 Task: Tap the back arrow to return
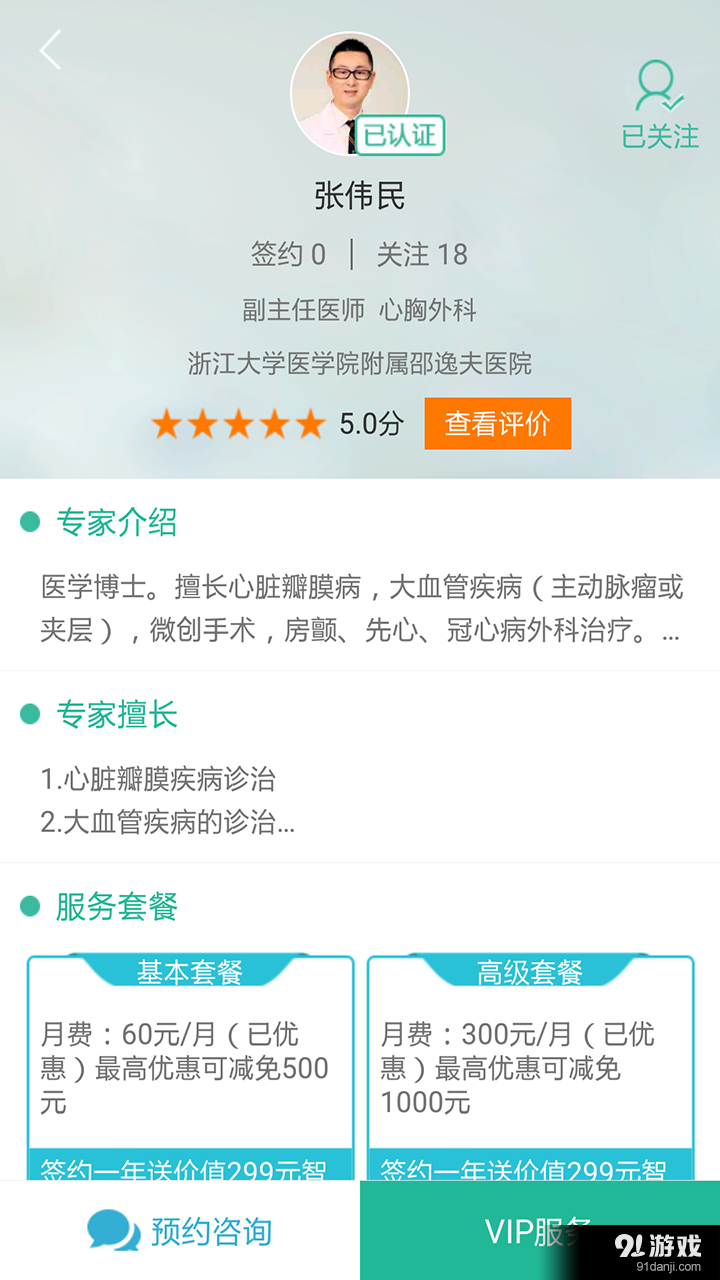(50, 50)
